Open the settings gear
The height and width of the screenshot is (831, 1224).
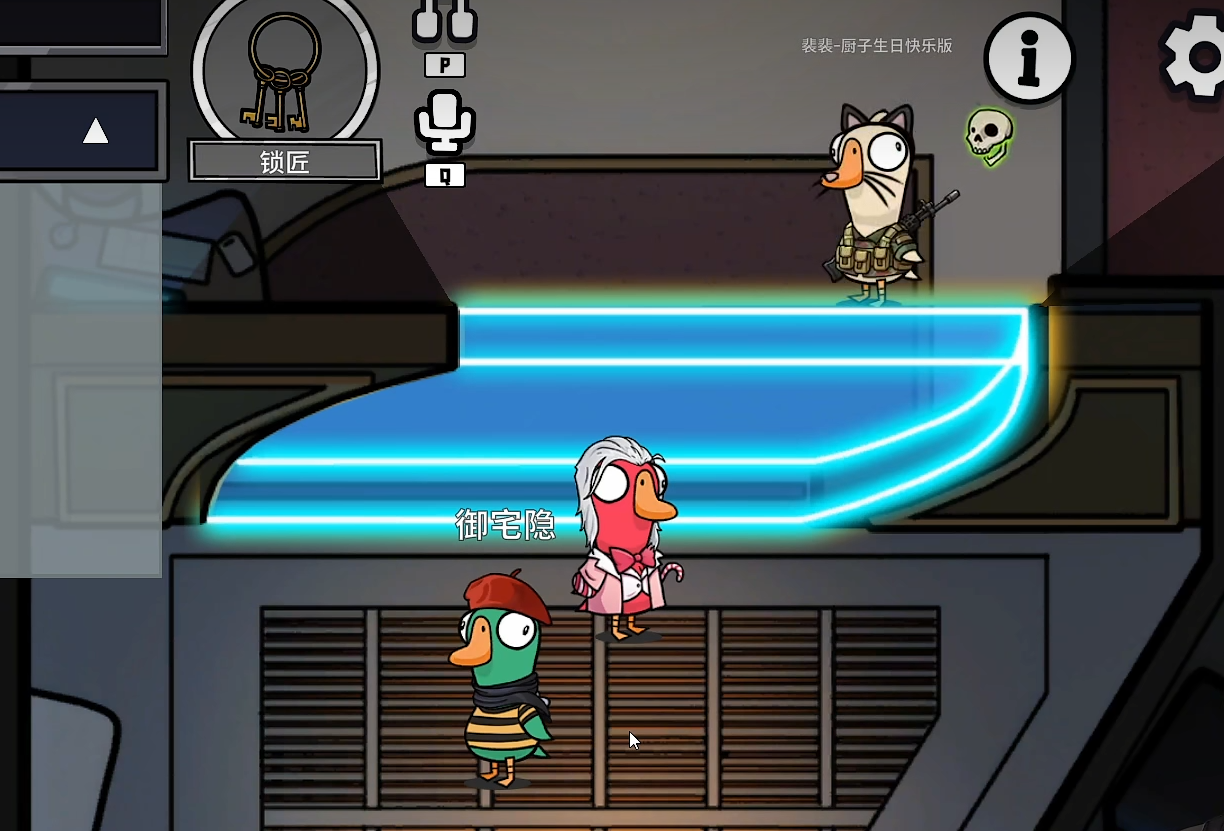pyautogui.click(x=1197, y=55)
